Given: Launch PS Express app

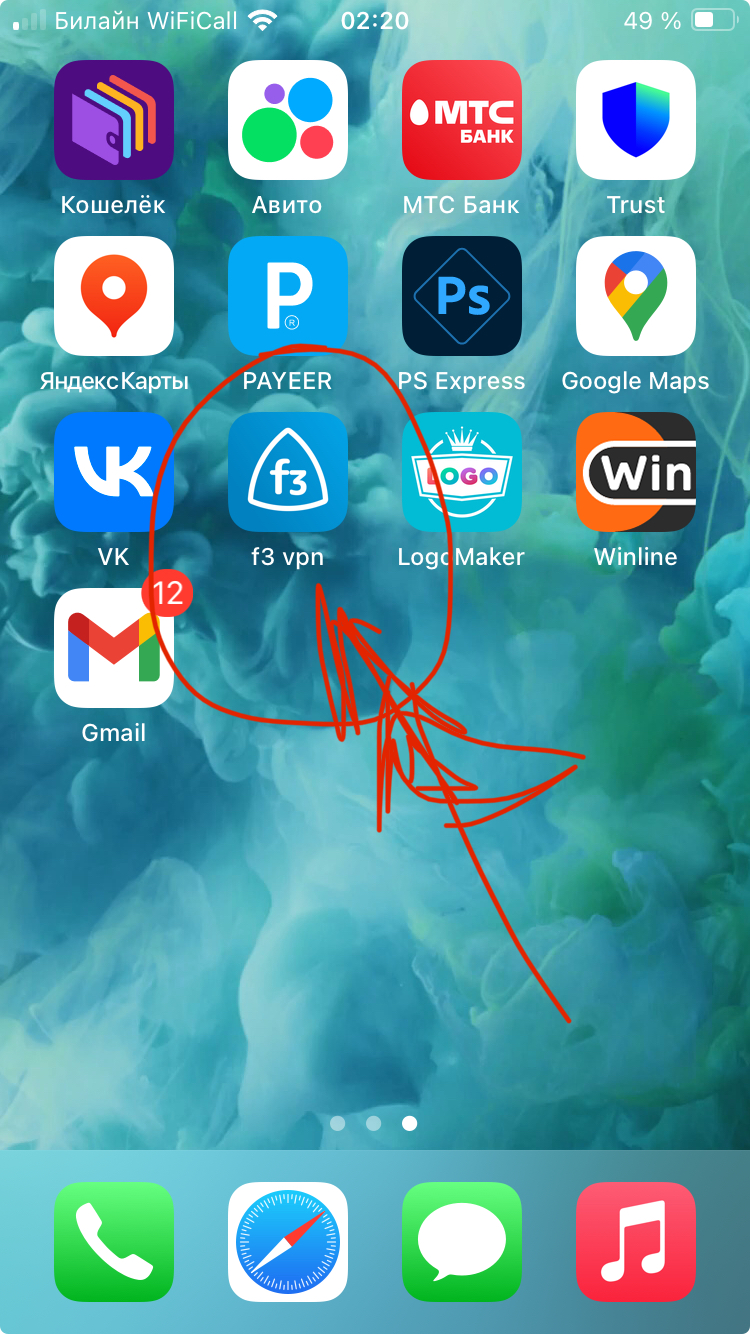Looking at the screenshot, I should click(x=462, y=296).
